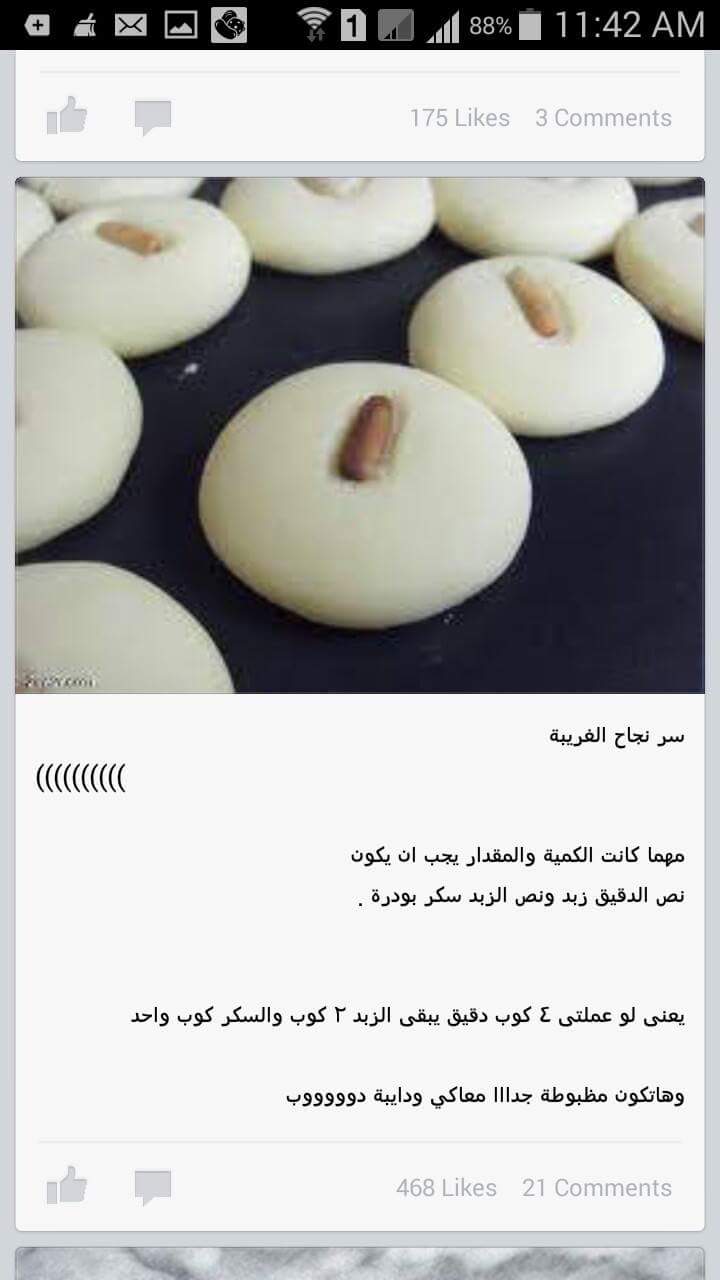Open the 3 Comments thread
The width and height of the screenshot is (720, 1280).
tap(603, 118)
